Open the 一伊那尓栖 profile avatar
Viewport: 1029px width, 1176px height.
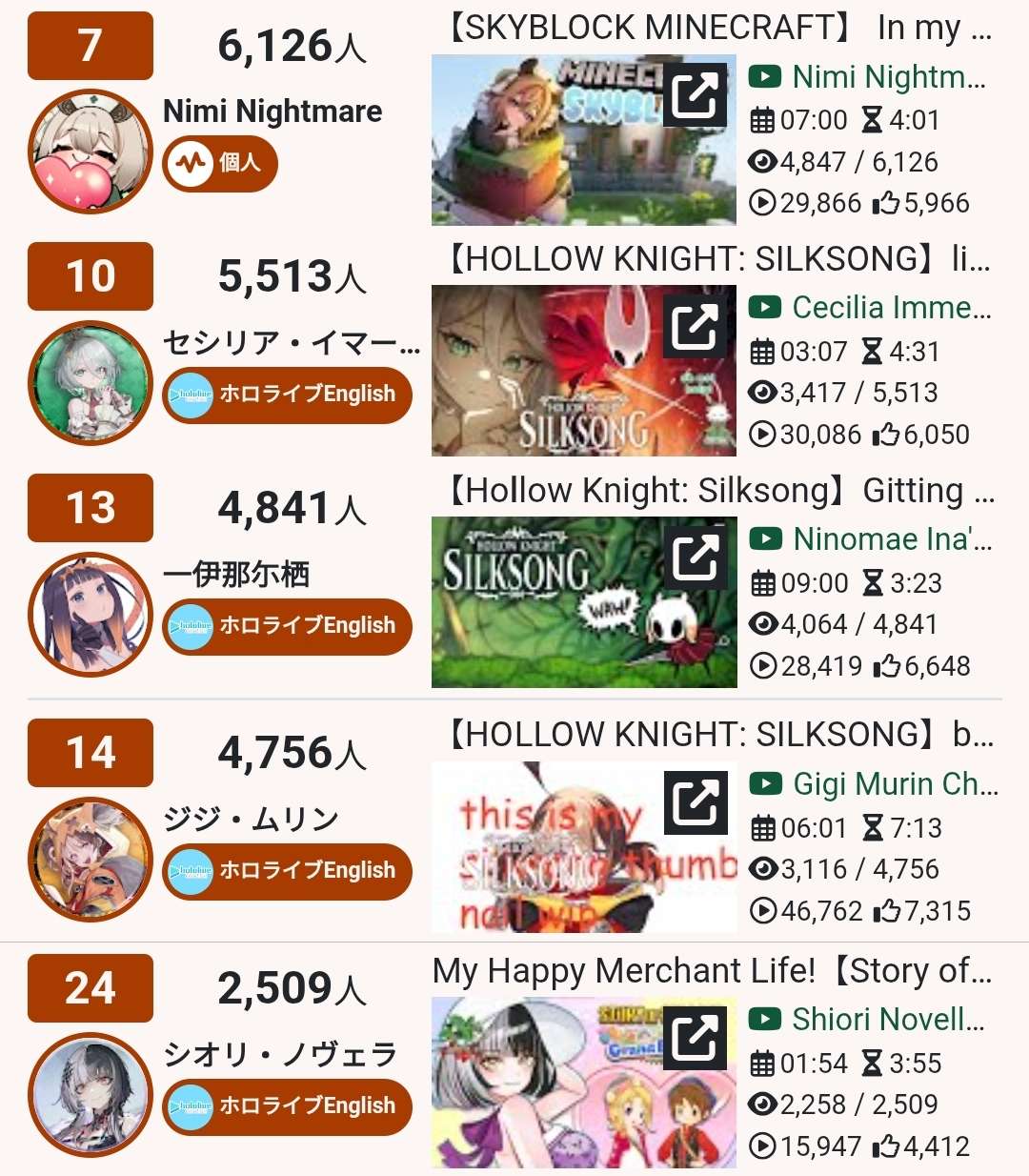pyautogui.click(x=91, y=615)
